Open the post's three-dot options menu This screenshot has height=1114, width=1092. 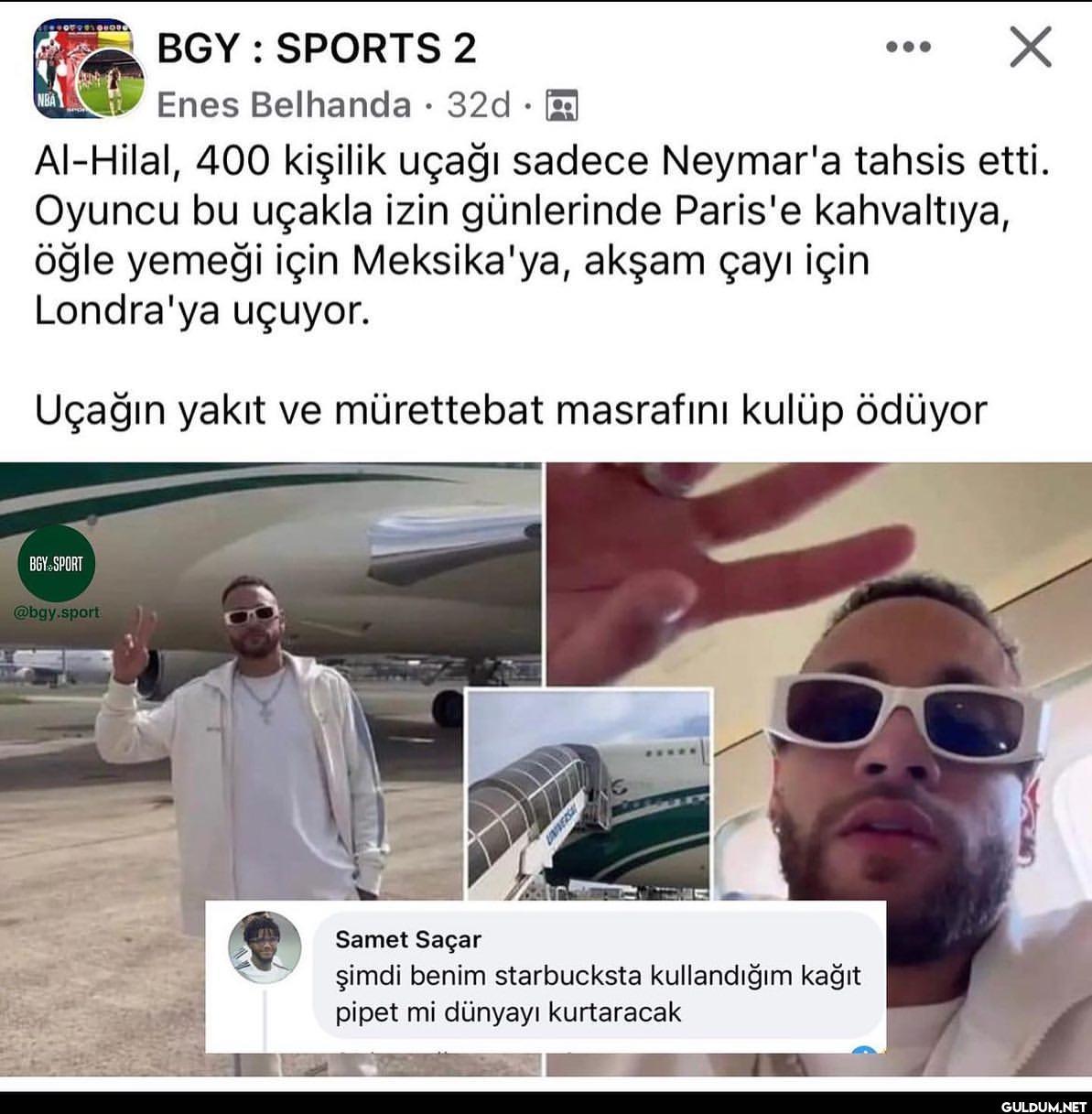[x=908, y=48]
